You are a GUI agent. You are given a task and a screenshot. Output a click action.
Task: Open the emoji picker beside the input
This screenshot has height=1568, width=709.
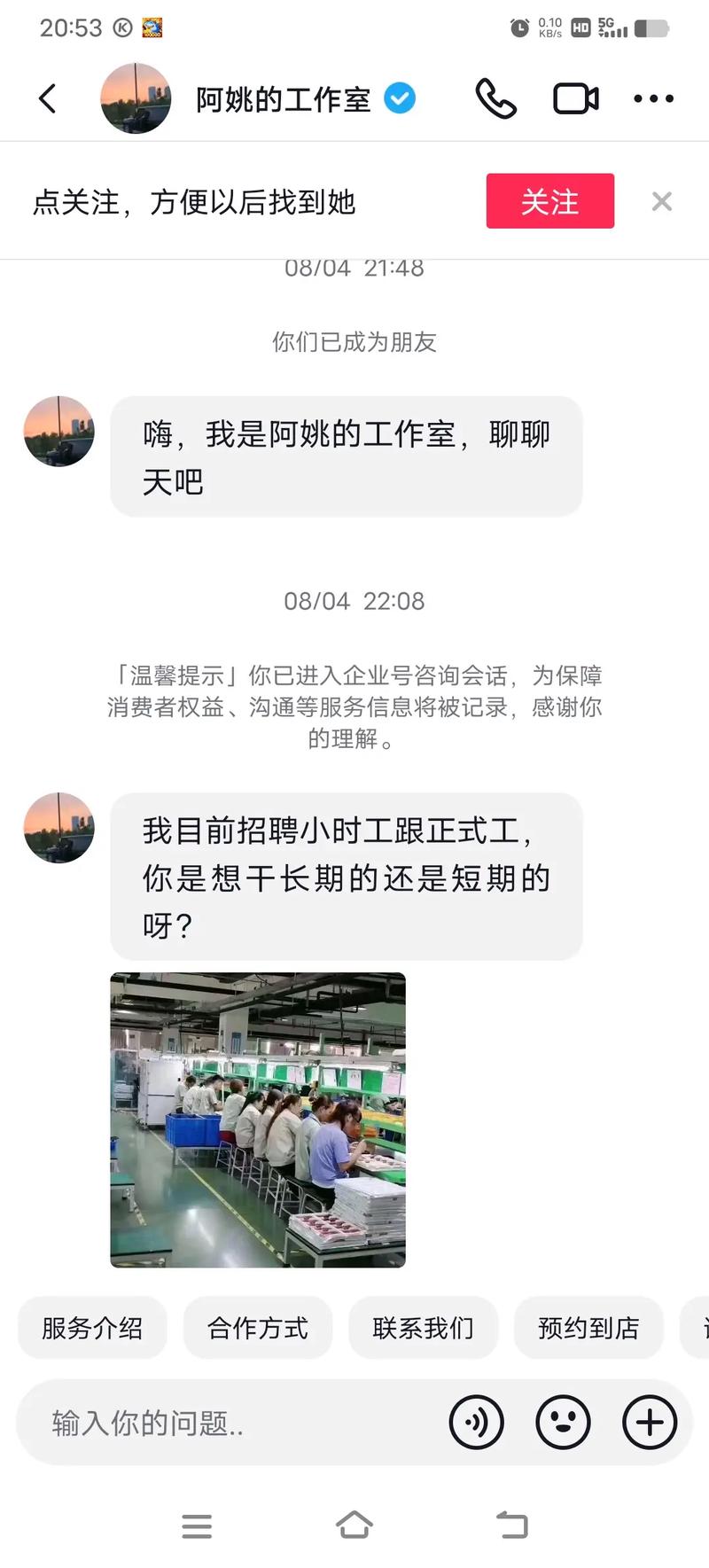pos(563,1422)
